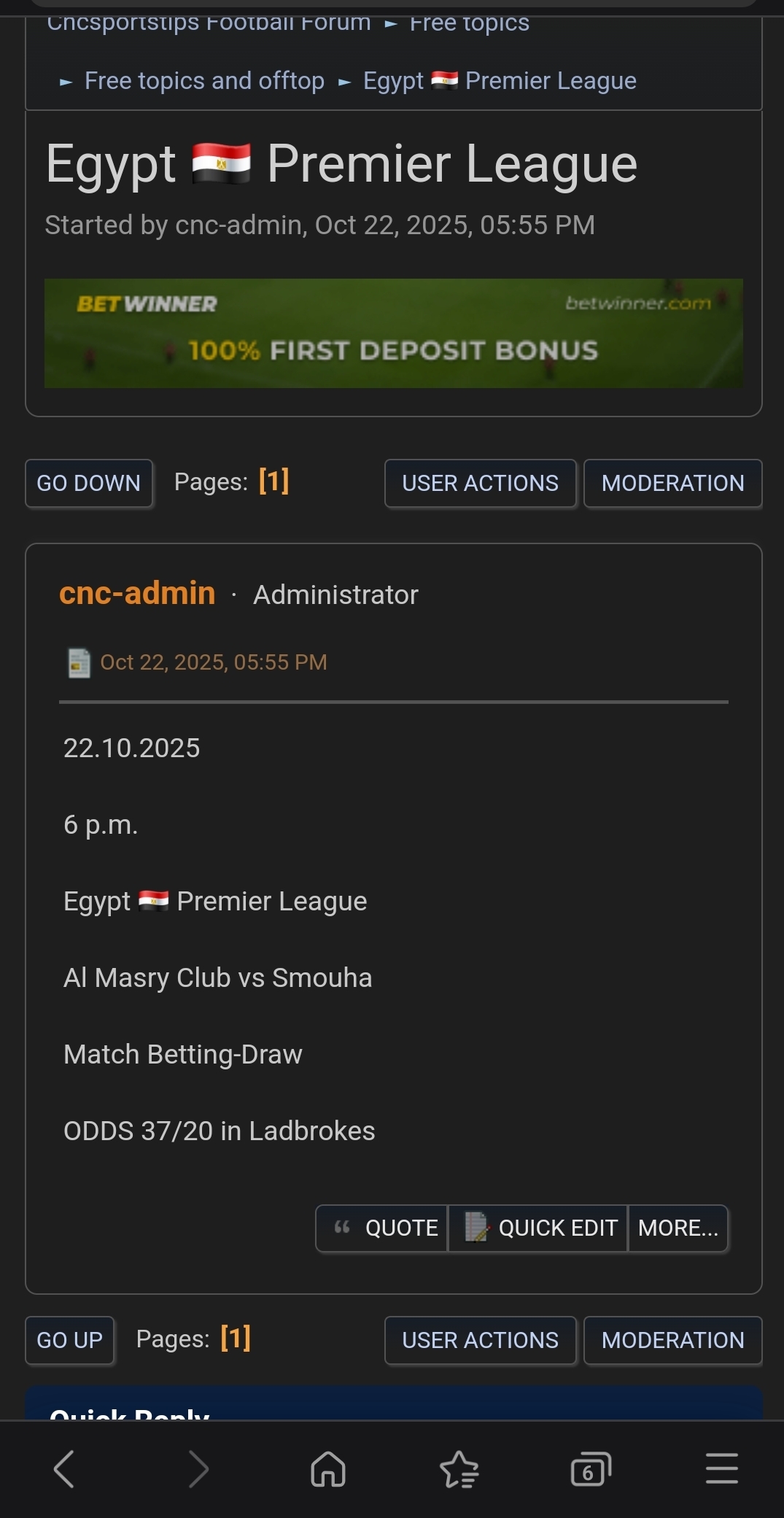Open the lower User Actions menu
784x1518 pixels.
[x=480, y=1340]
